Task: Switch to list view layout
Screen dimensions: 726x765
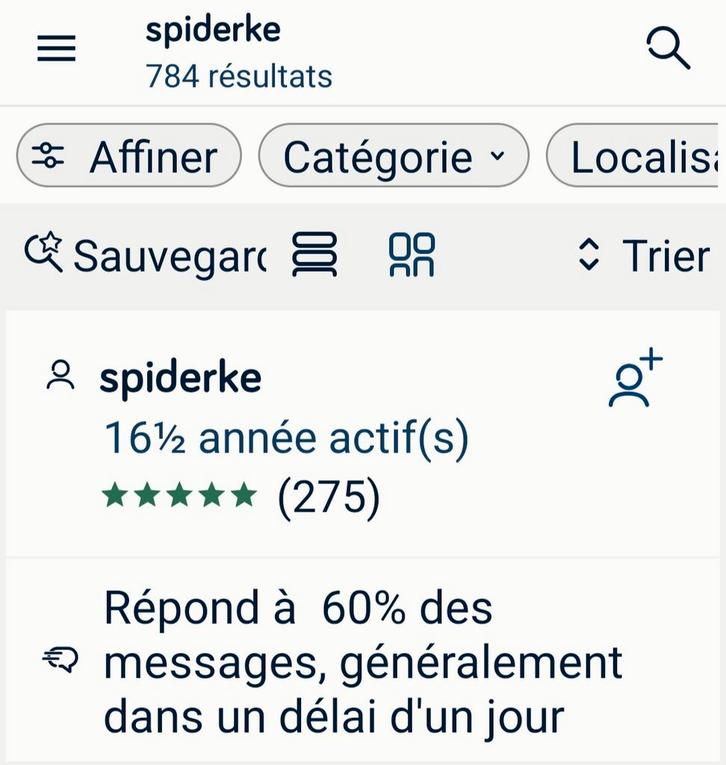Action: point(314,255)
